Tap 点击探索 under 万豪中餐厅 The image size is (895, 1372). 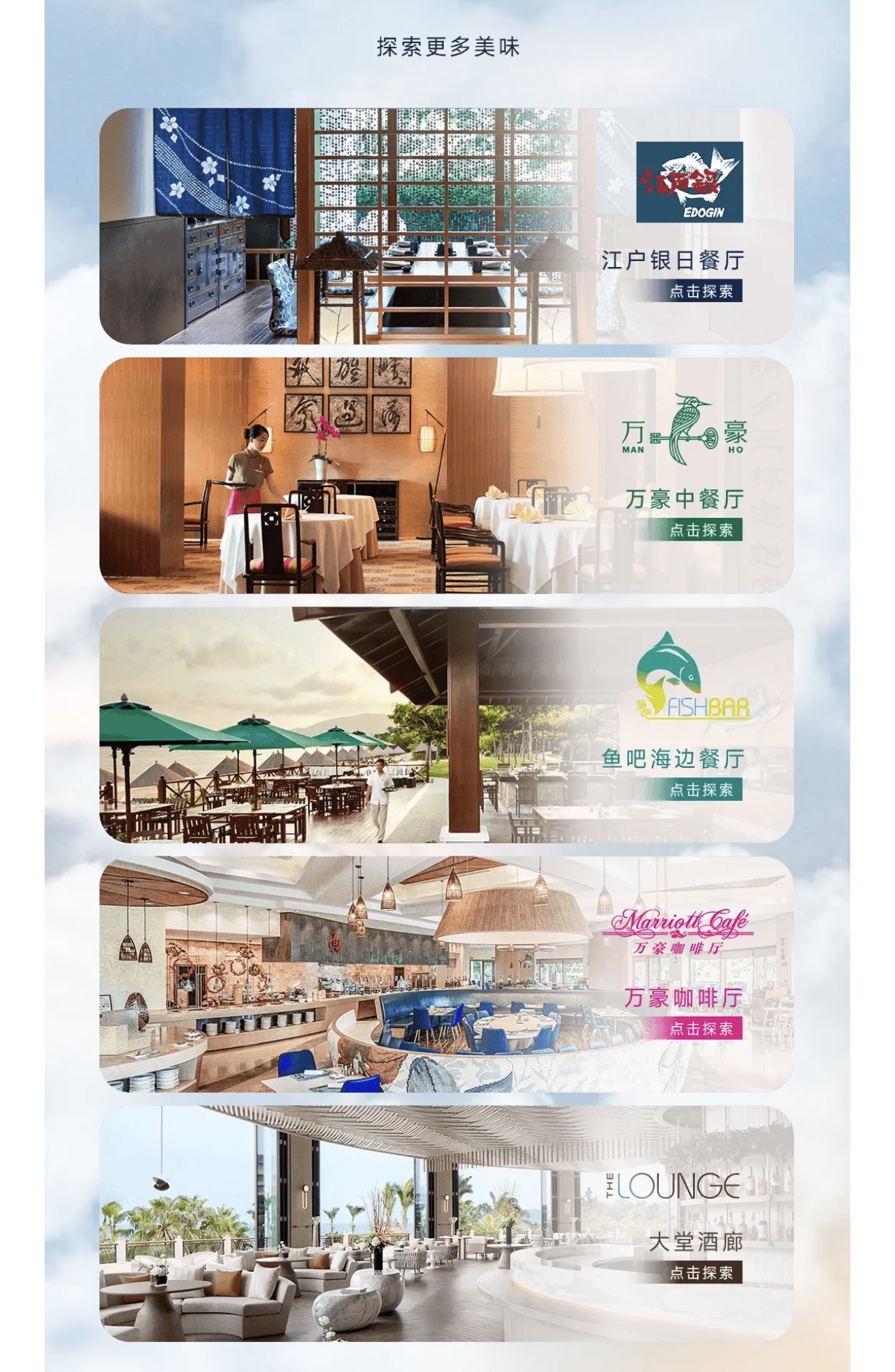tap(700, 530)
